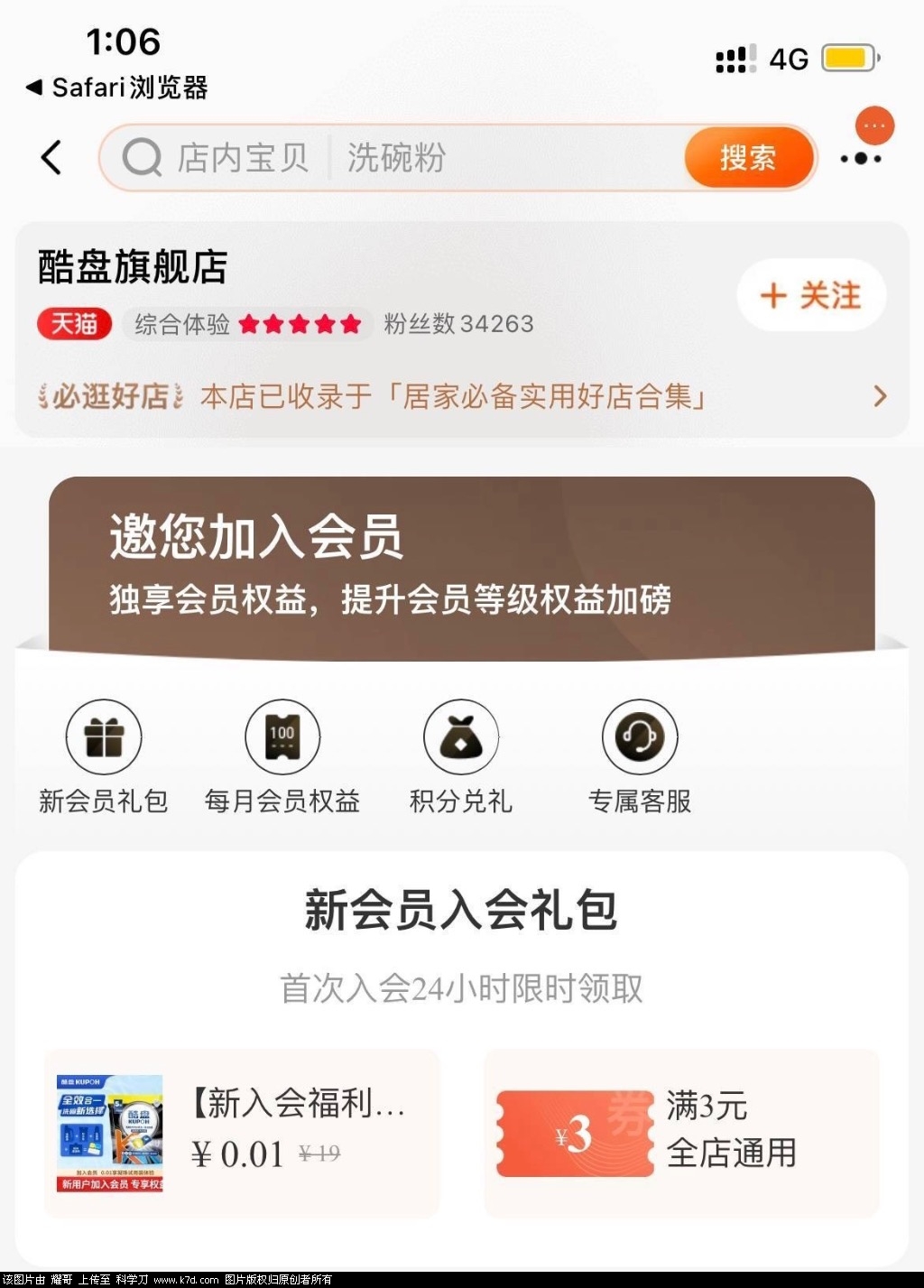Tap the orange 搜索 button
Image resolution: width=924 pixels, height=1288 pixels.
[747, 158]
